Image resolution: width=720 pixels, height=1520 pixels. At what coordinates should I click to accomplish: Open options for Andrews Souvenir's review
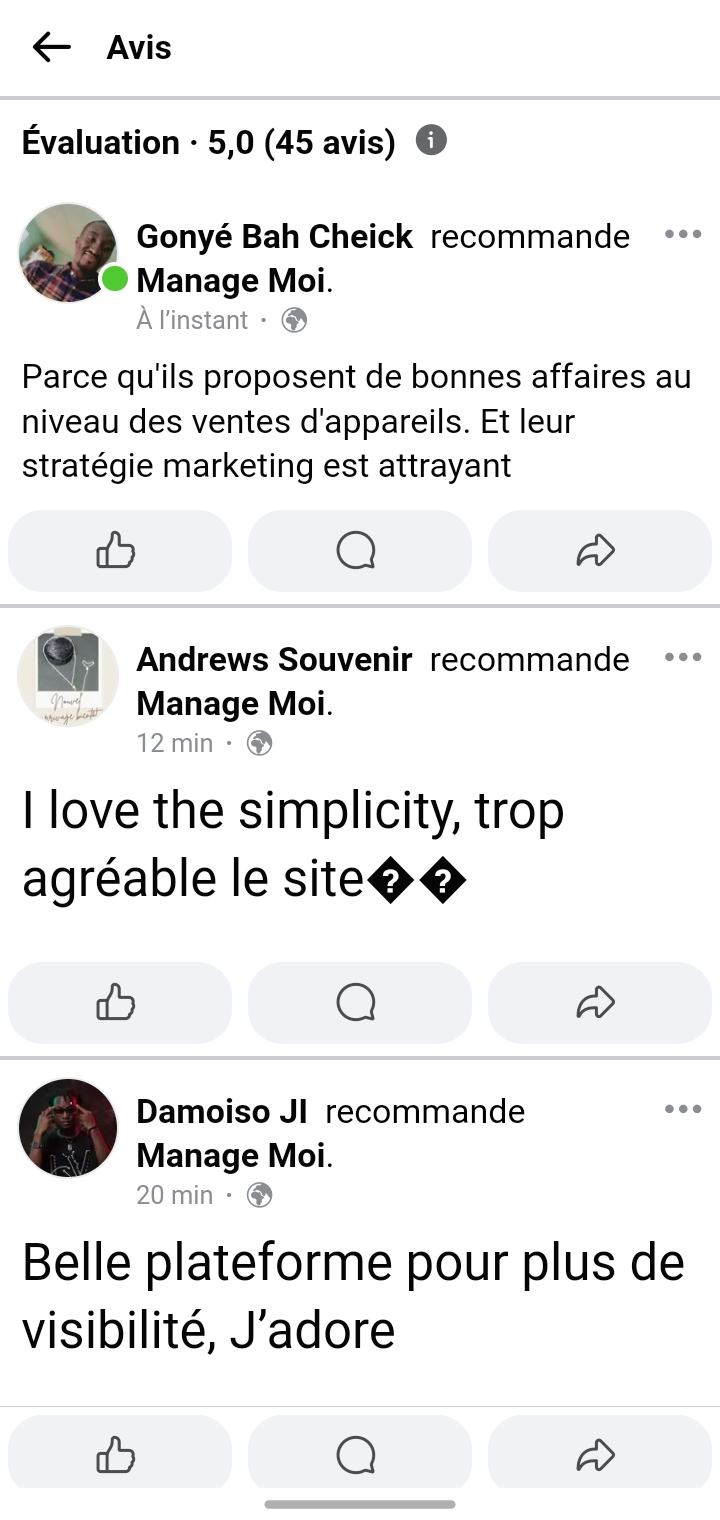point(683,658)
